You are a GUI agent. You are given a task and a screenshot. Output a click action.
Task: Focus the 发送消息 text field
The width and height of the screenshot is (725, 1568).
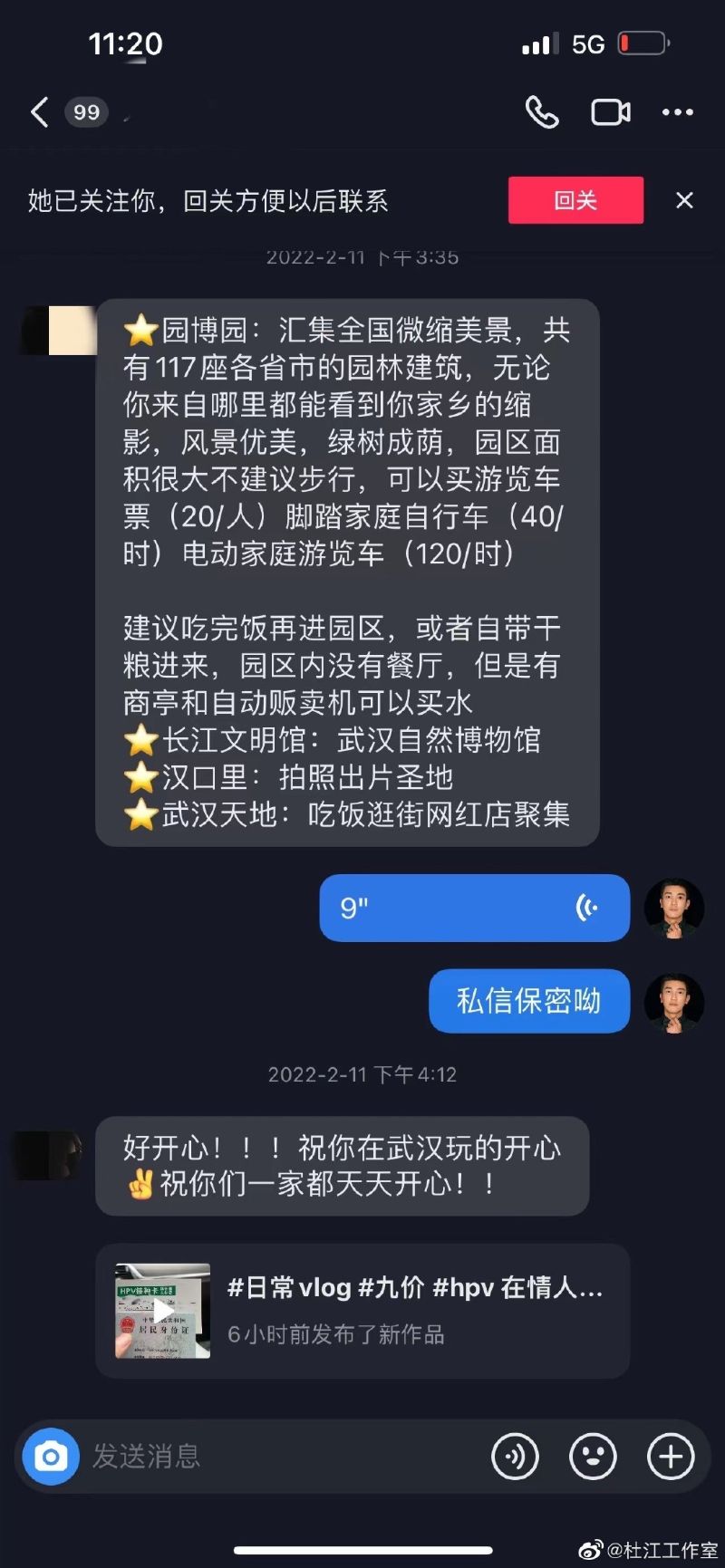[272, 1457]
